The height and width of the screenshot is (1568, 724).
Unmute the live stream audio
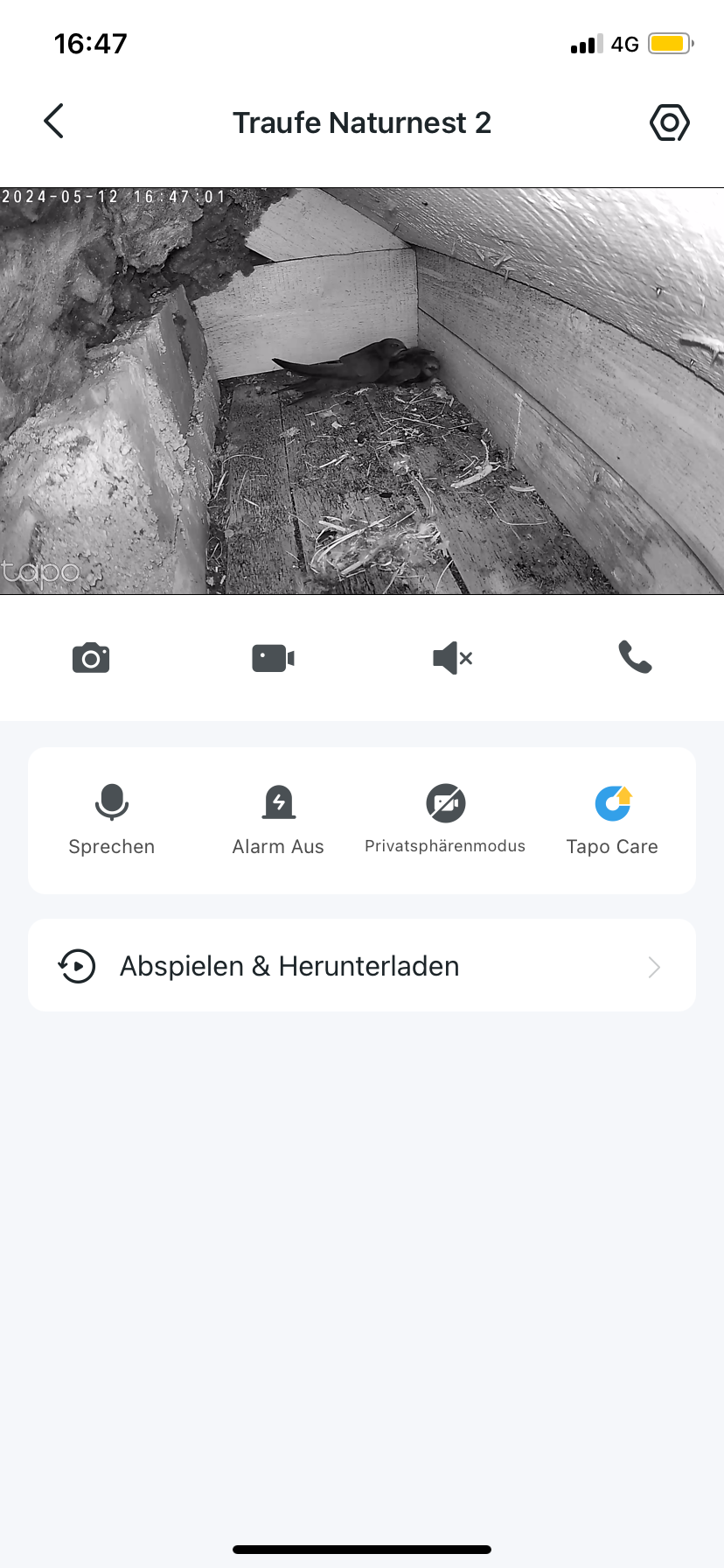453,658
